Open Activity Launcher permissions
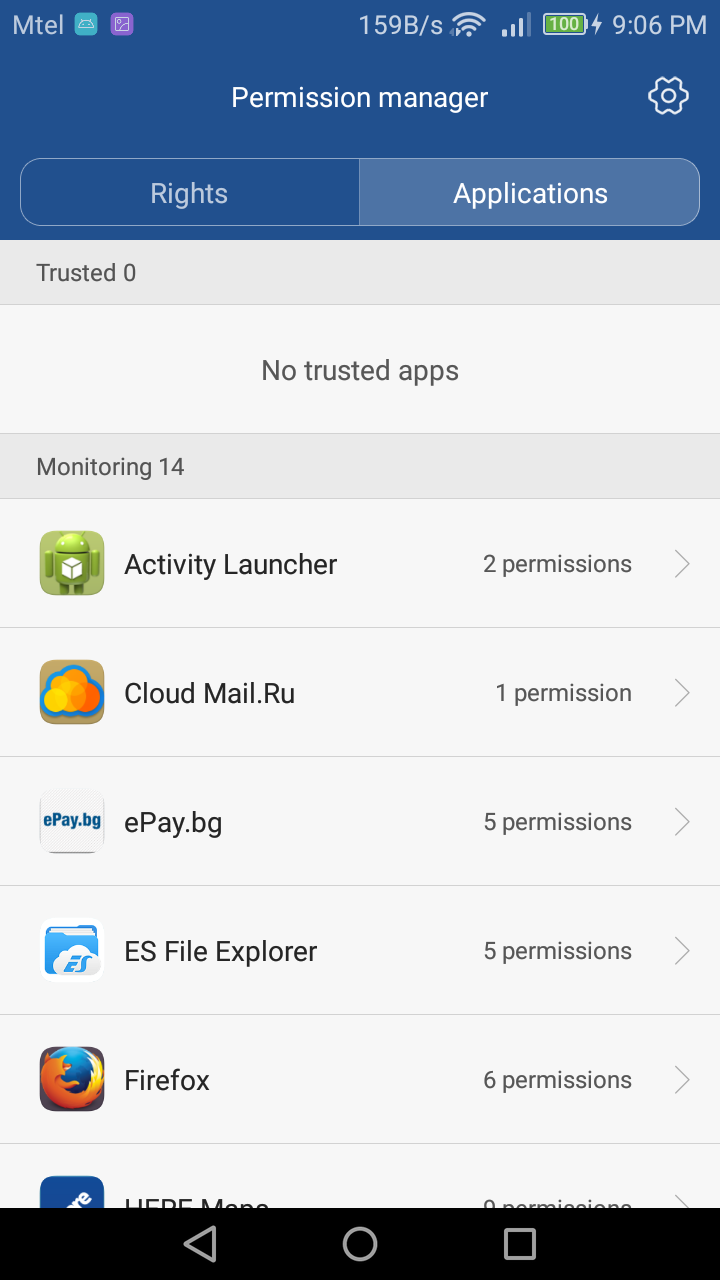 tap(360, 564)
